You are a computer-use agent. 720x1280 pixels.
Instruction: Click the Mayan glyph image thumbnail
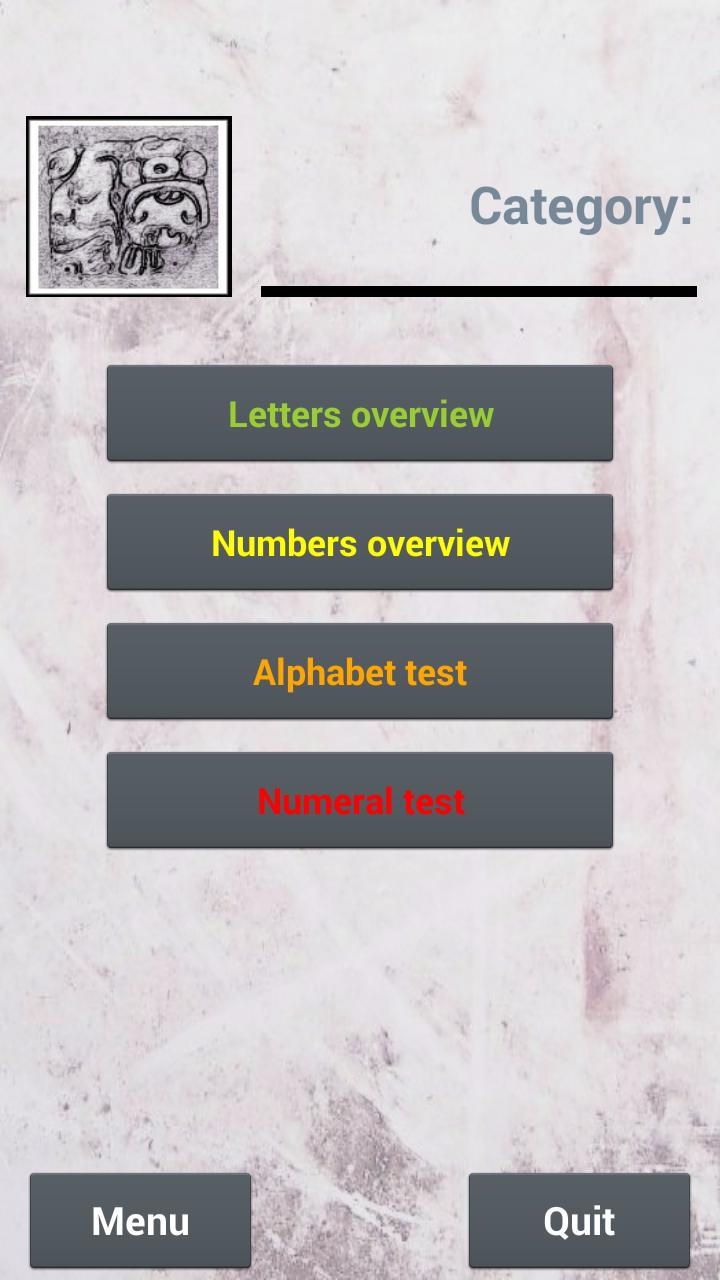point(128,206)
